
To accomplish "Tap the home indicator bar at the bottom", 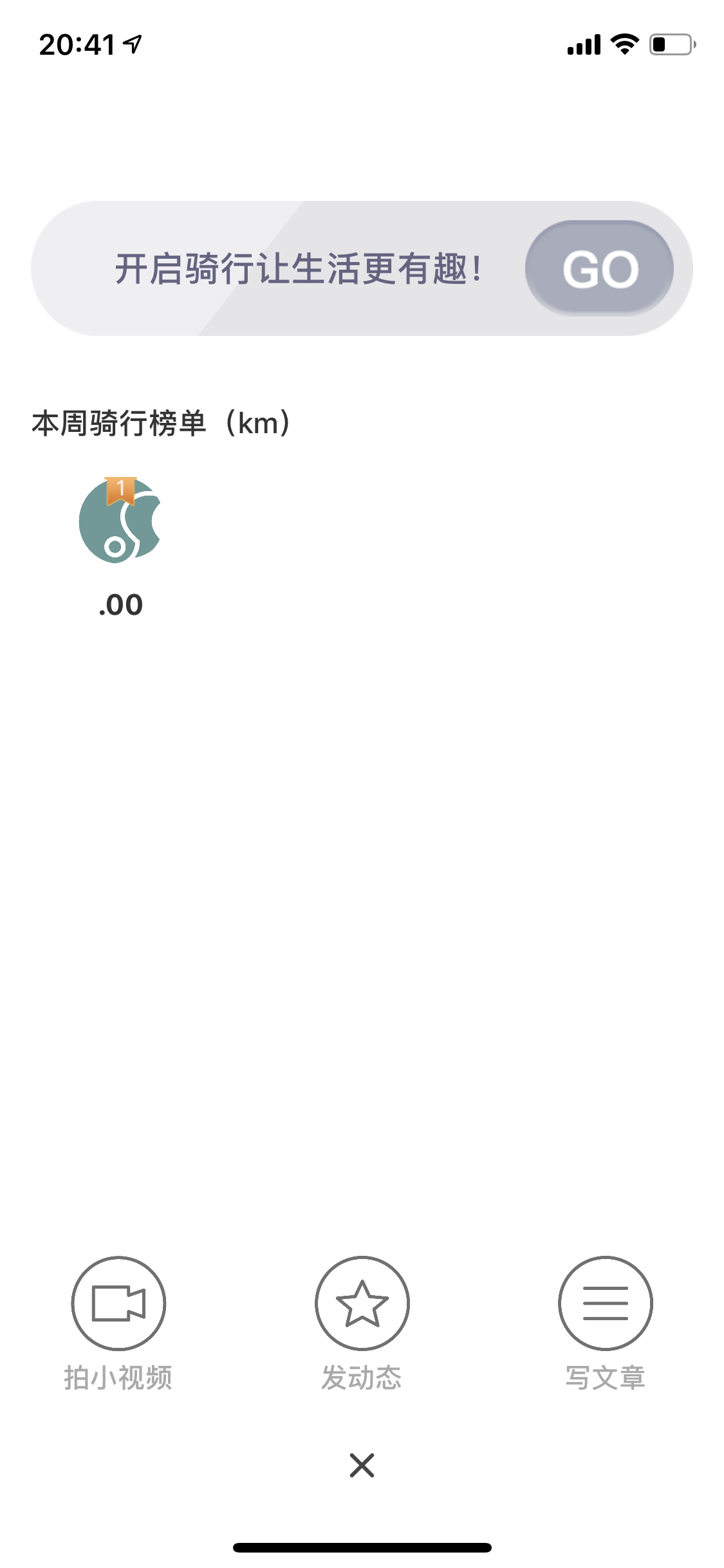I will (x=362, y=1547).
